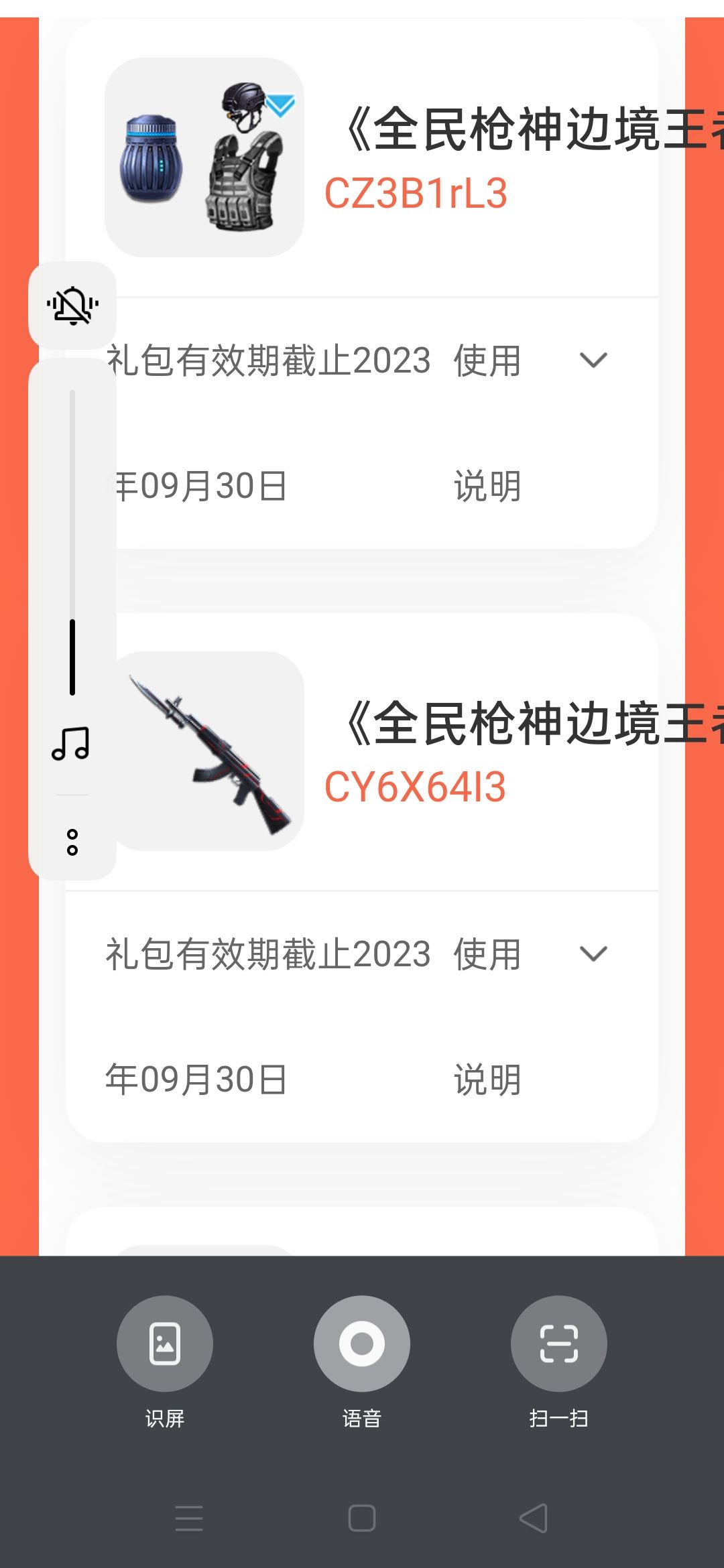The image size is (724, 1568).
Task: Return to the home screen
Action: pos(362,1518)
